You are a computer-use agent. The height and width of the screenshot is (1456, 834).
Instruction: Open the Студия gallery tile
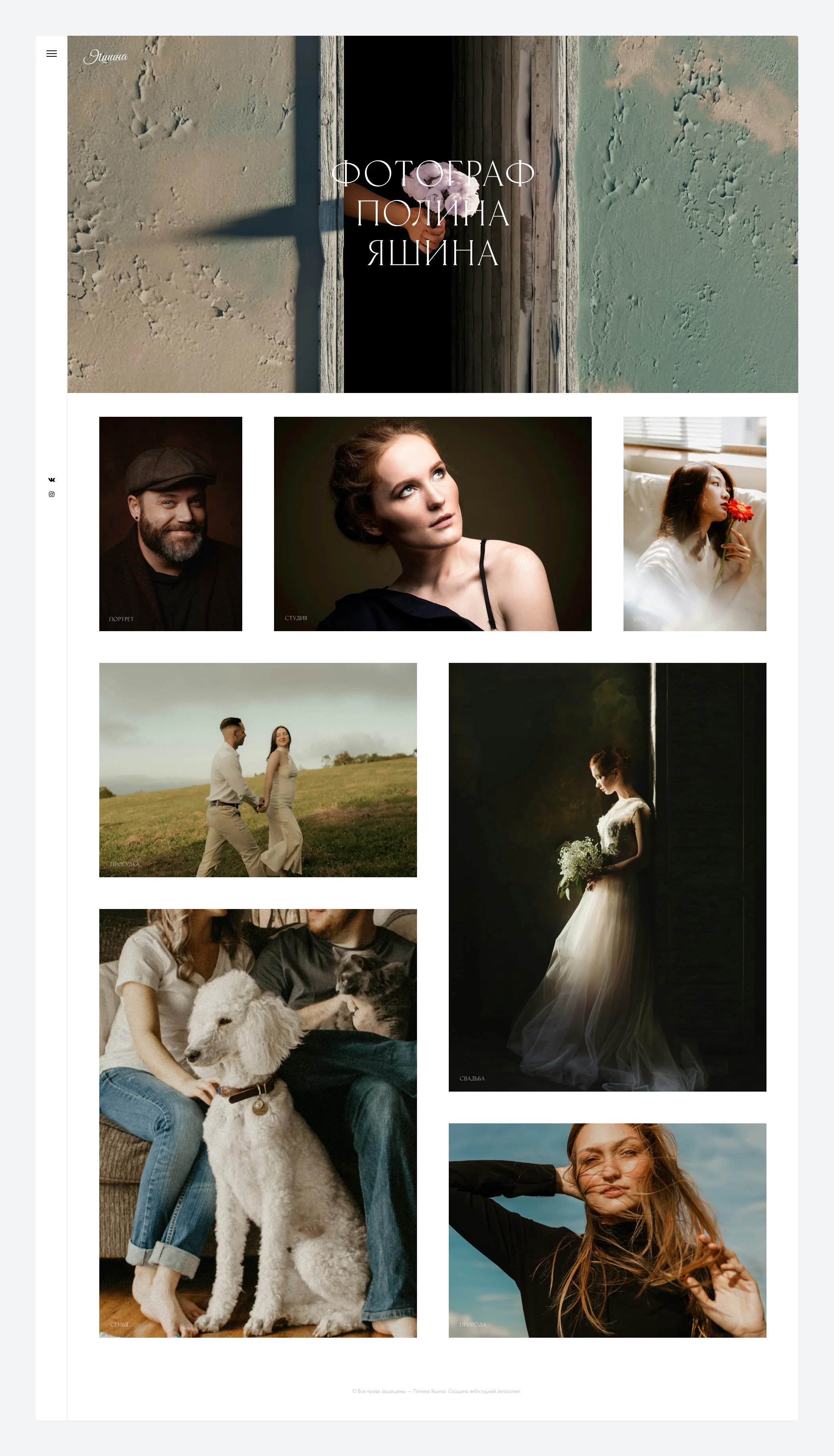[x=432, y=524]
